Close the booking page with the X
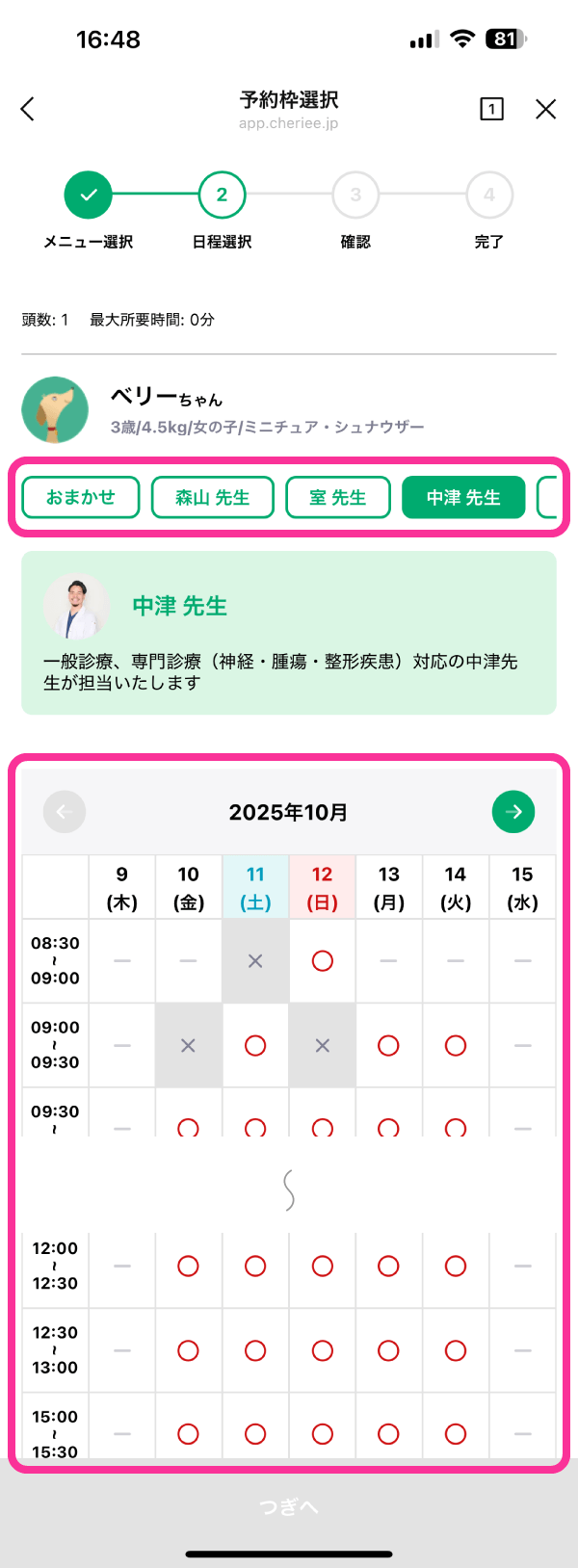The image size is (578, 1568). pos(545,109)
